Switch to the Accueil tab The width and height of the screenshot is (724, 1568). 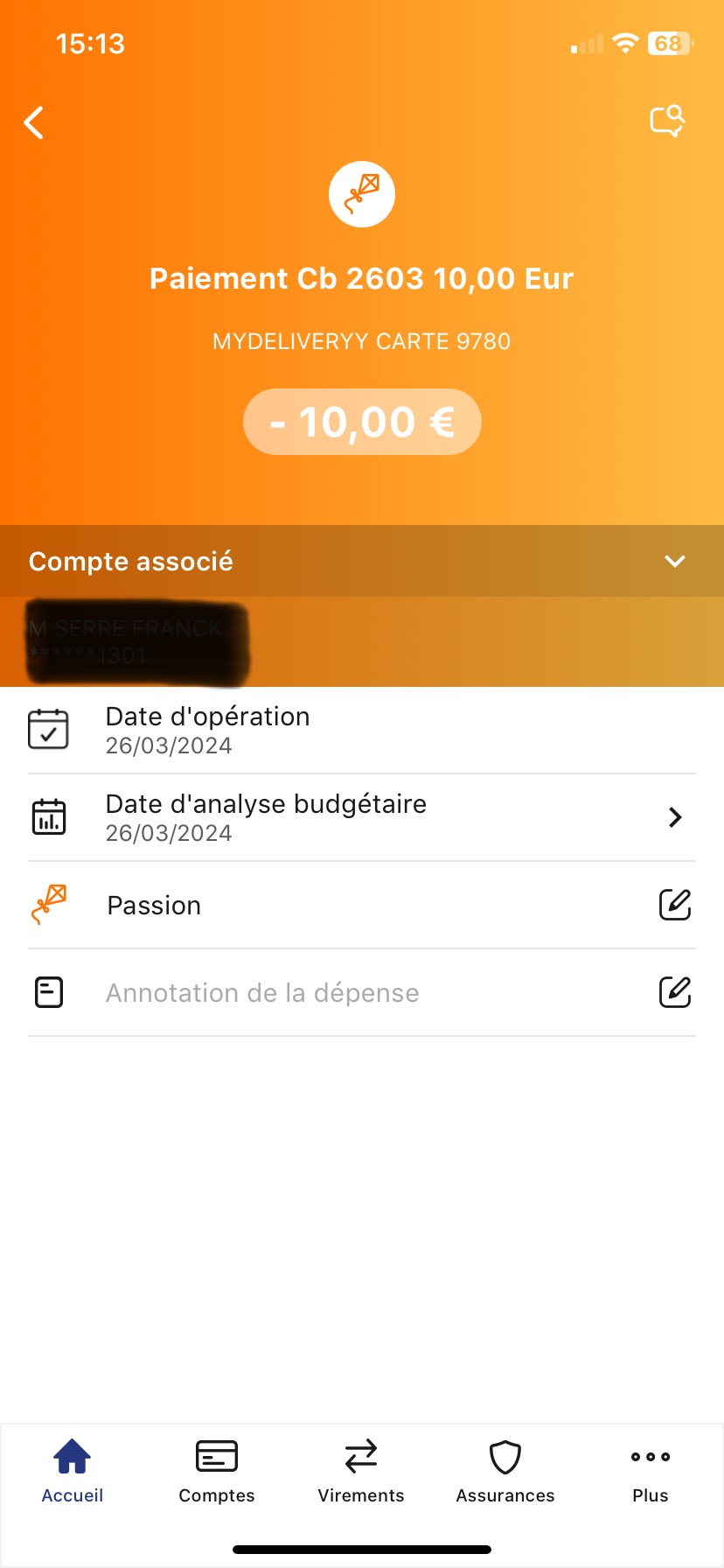(x=73, y=1471)
